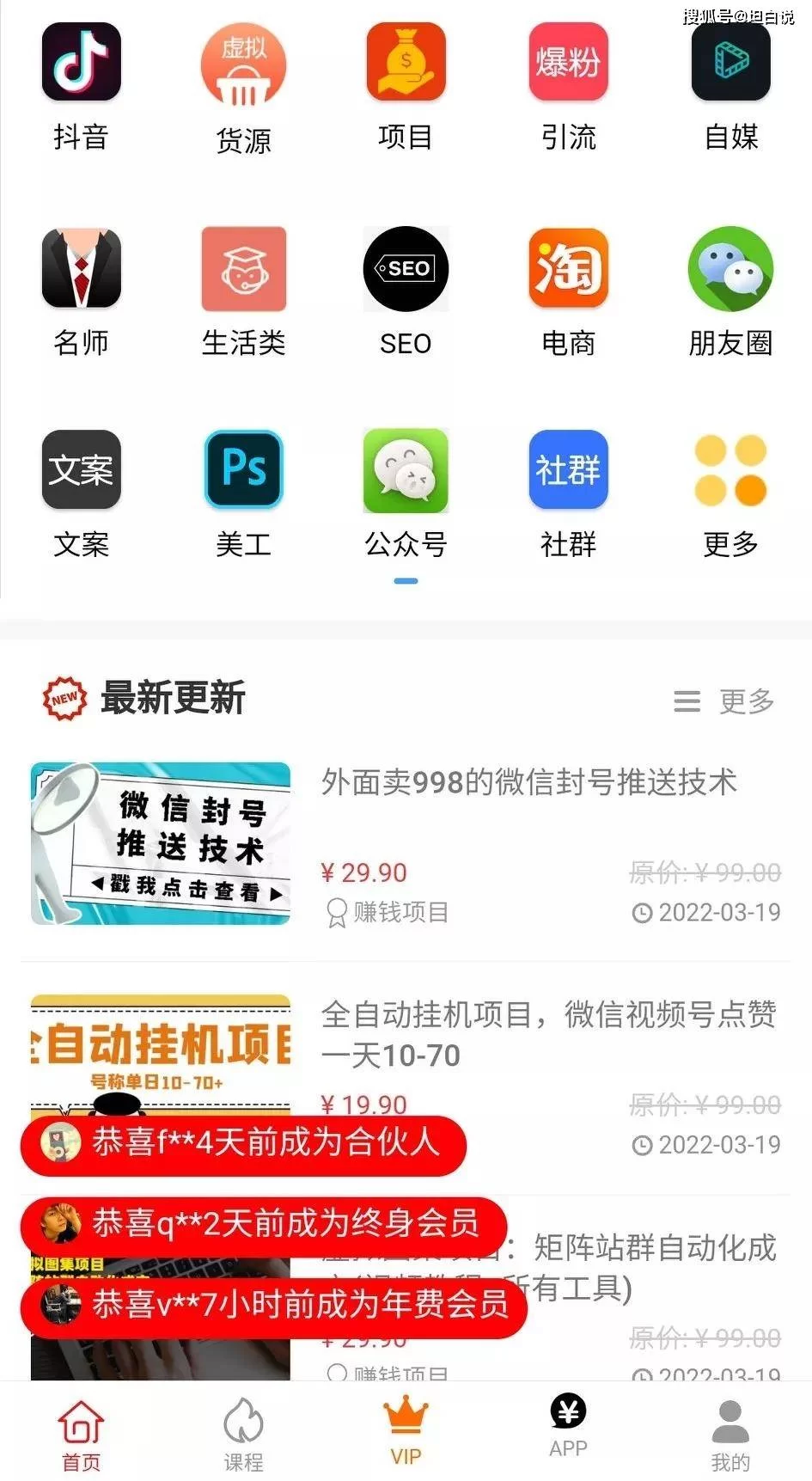Screen dimensions: 812x1481
Task: Open the 电商 Taobao category icon
Action: point(568,269)
